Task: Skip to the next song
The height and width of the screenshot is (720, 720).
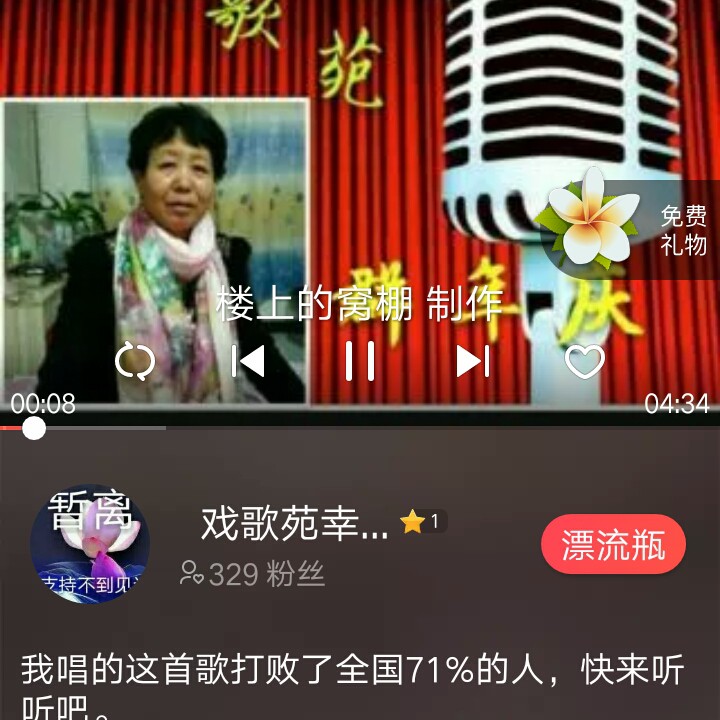Action: [472, 361]
